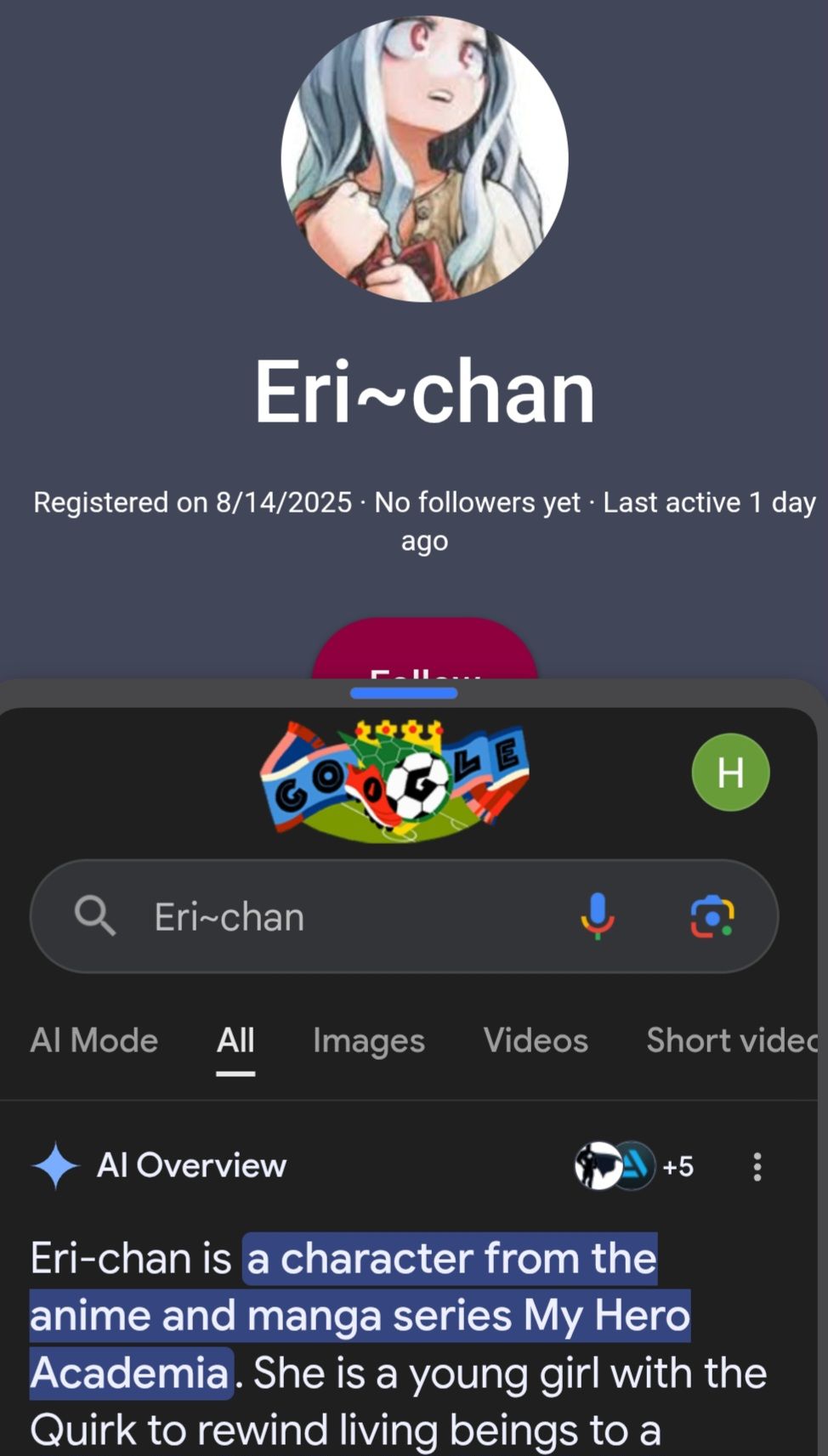View the Eri~chan profile picture
Viewport: 828px width, 1456px height.
[424, 159]
